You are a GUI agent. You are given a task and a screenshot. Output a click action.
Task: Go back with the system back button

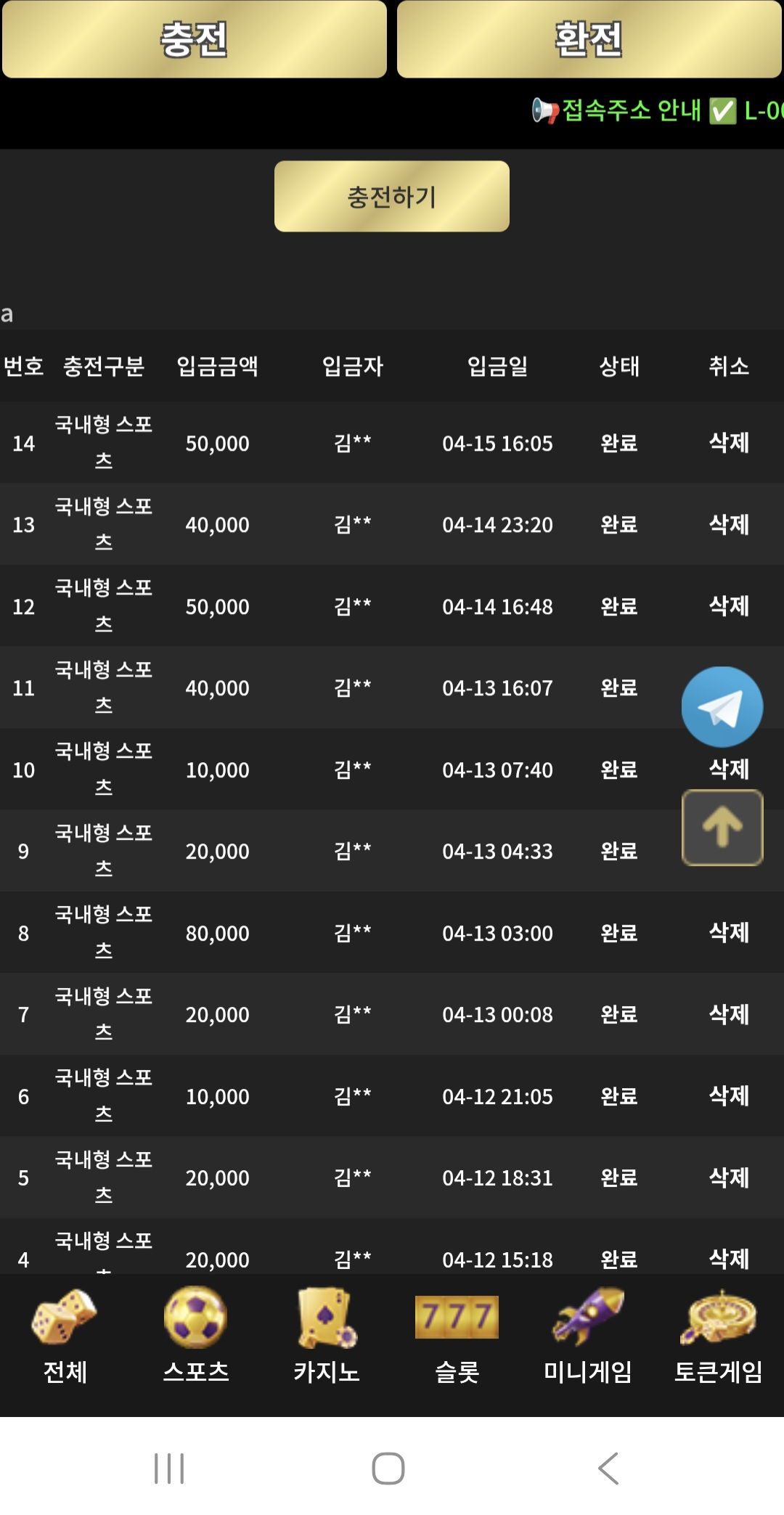click(x=608, y=1469)
